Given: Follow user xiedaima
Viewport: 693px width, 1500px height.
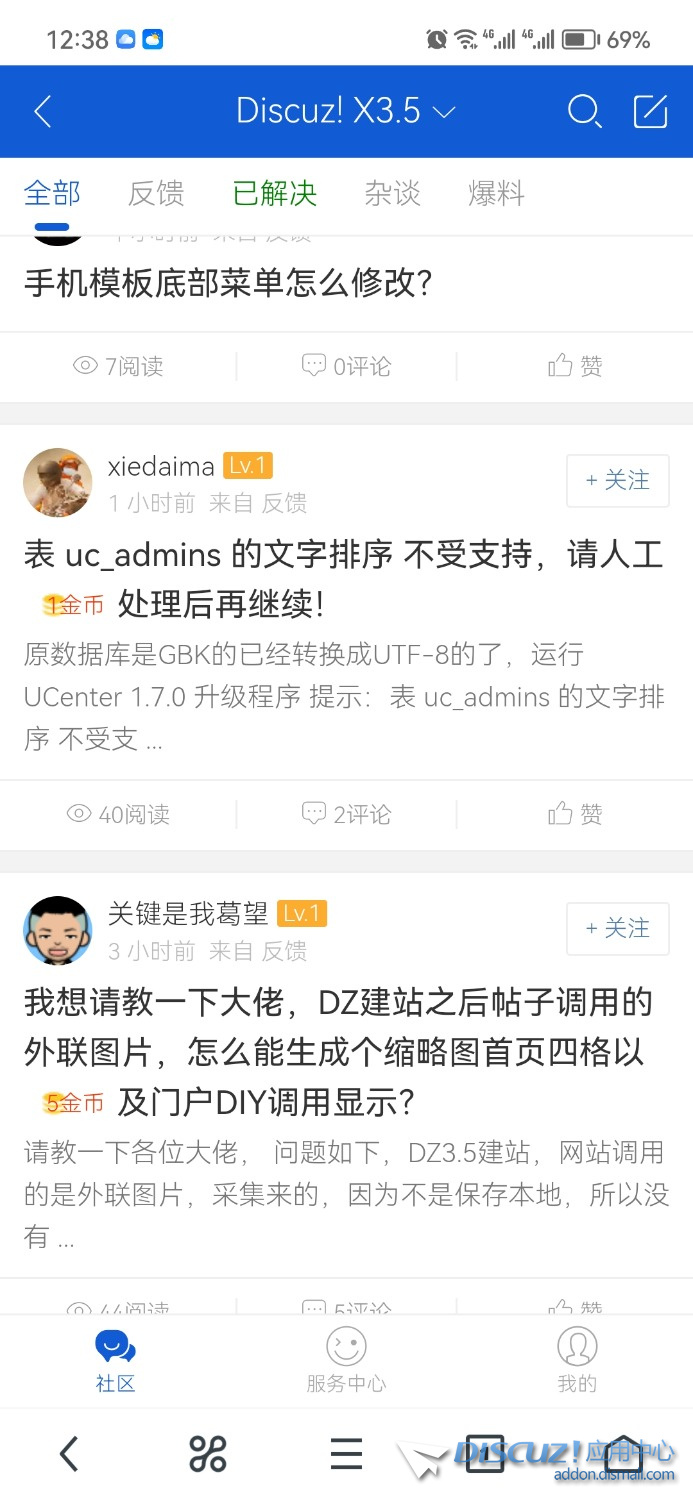Looking at the screenshot, I should tap(617, 481).
